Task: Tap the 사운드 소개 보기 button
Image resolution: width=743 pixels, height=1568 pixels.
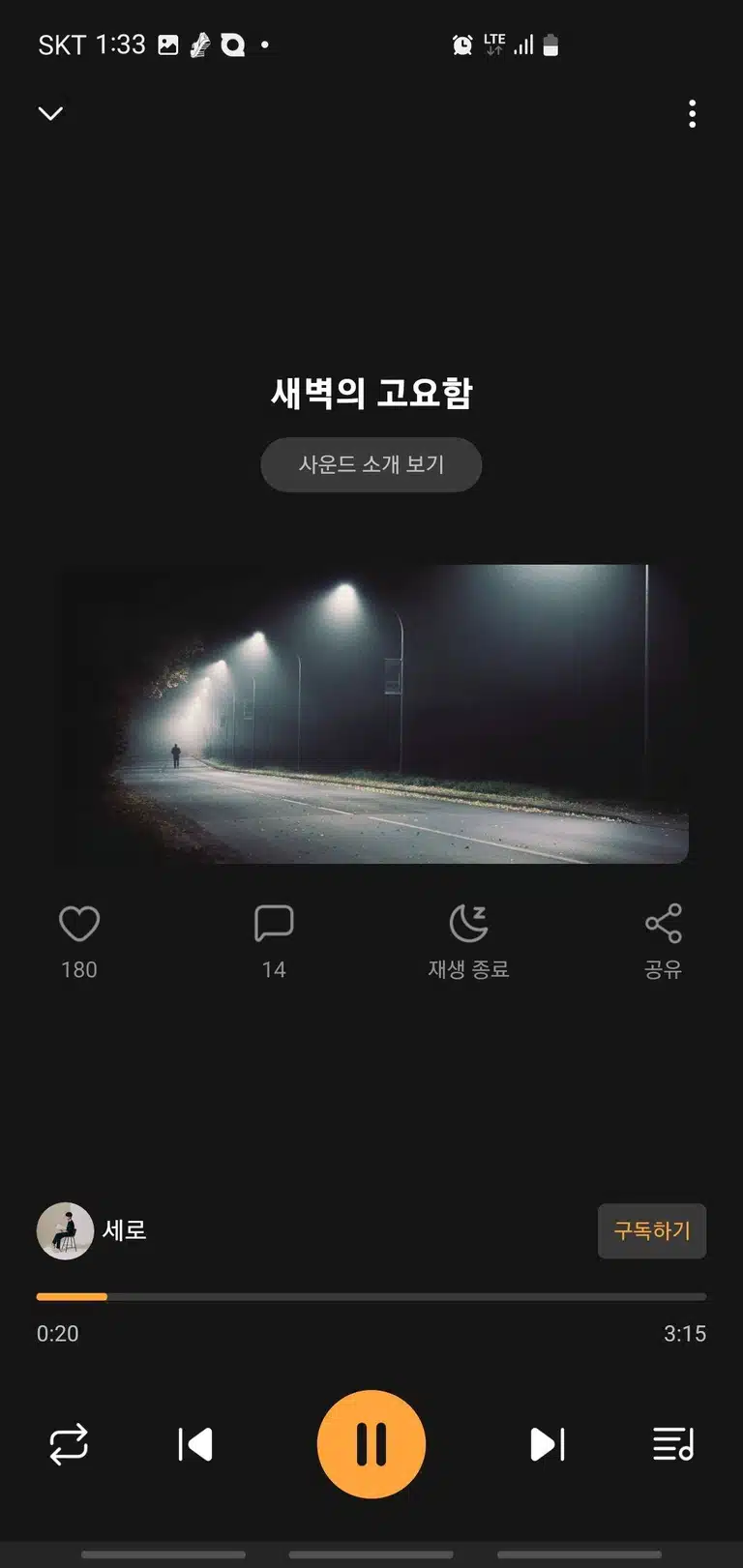Action: click(x=371, y=464)
